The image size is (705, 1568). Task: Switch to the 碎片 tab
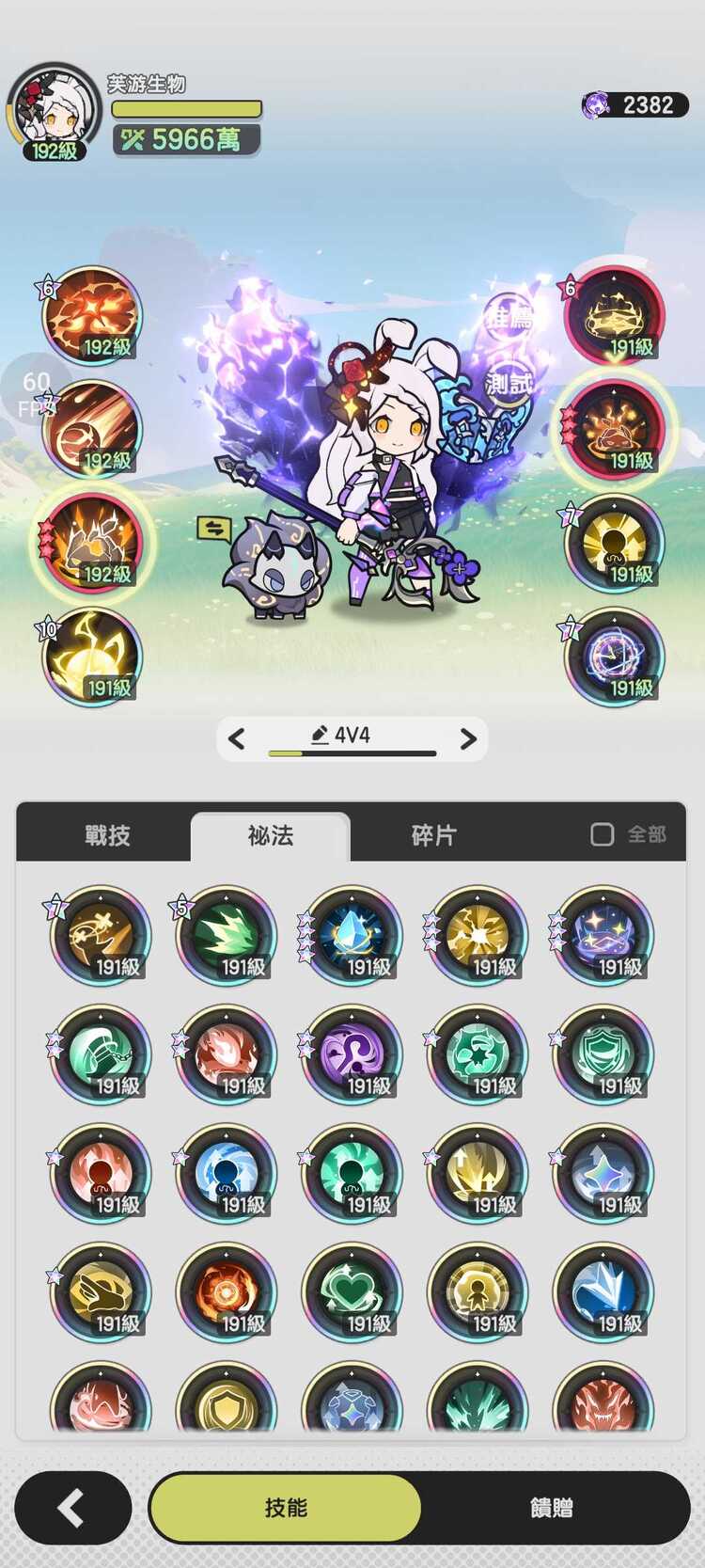pyautogui.click(x=434, y=835)
